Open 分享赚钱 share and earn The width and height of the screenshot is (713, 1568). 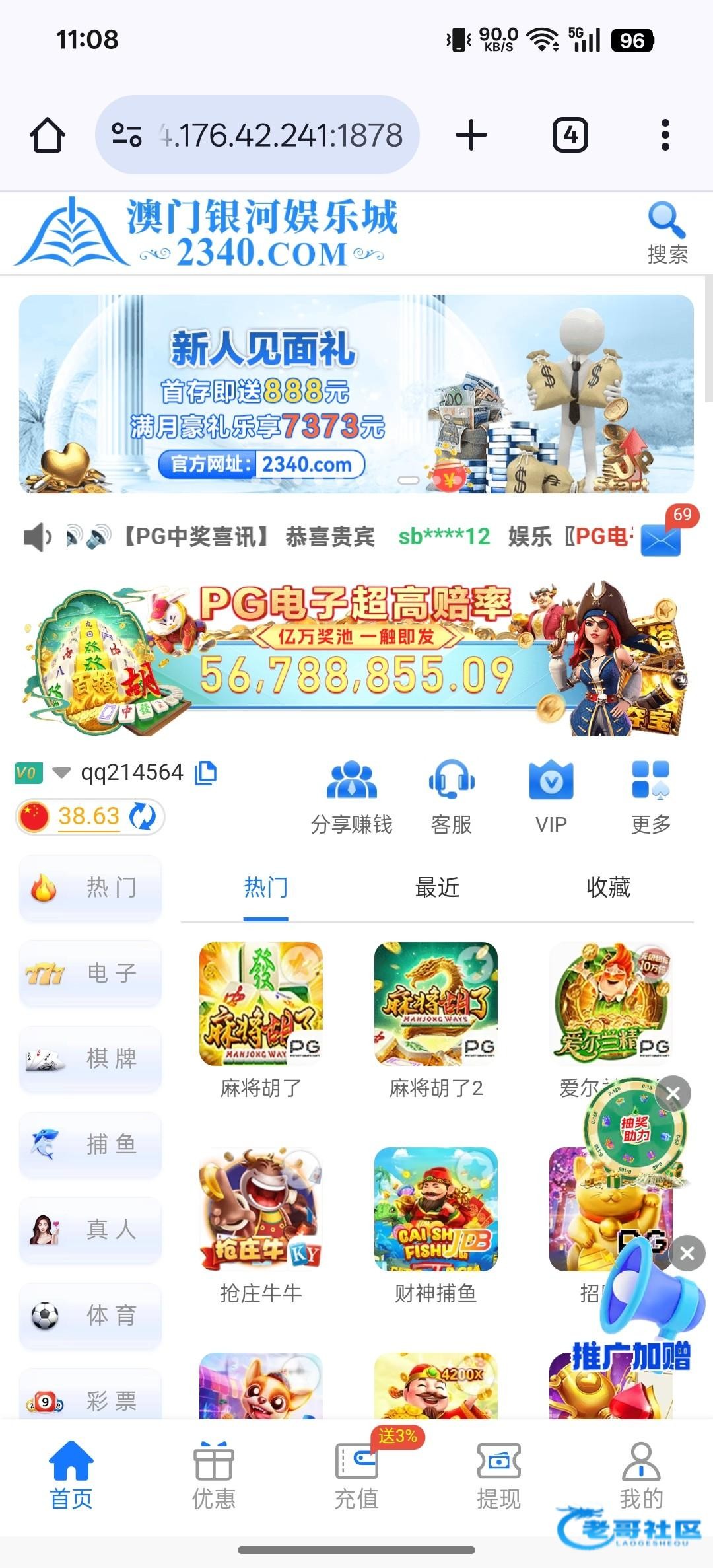click(352, 797)
